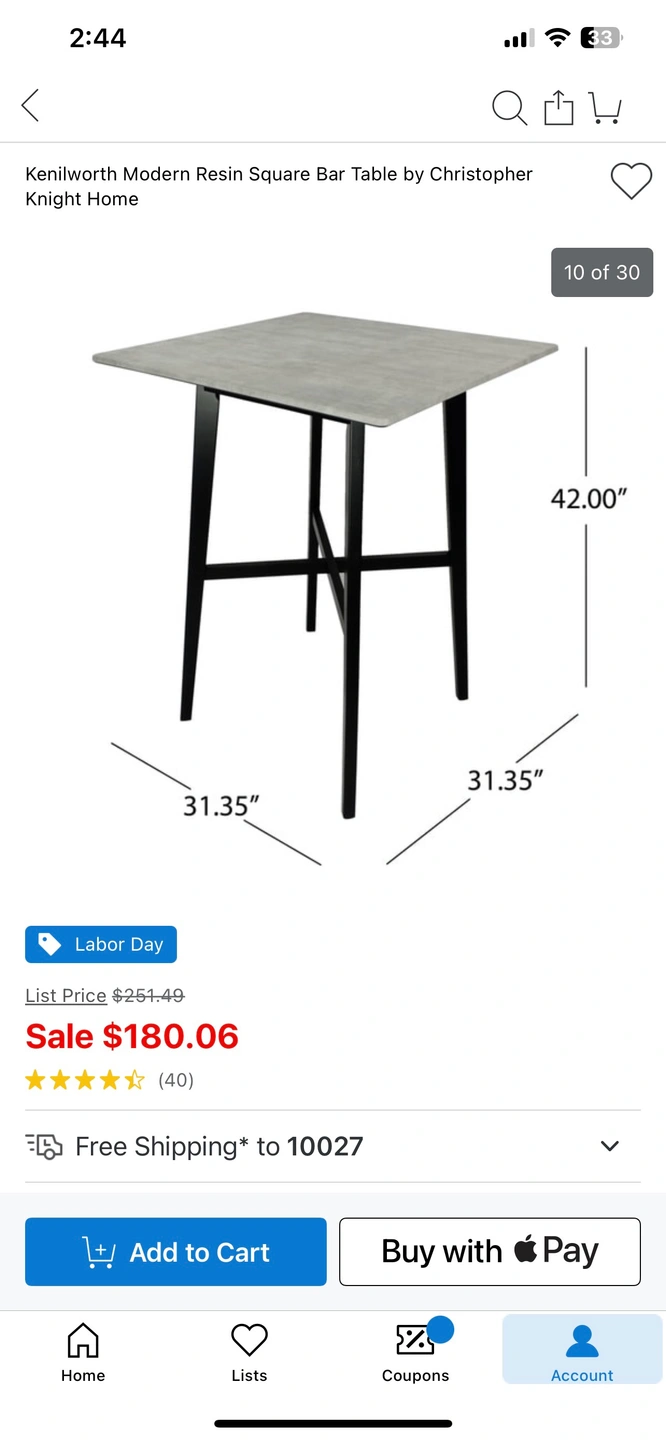
Task: Buy with Apple Pay
Action: pyautogui.click(x=490, y=1252)
